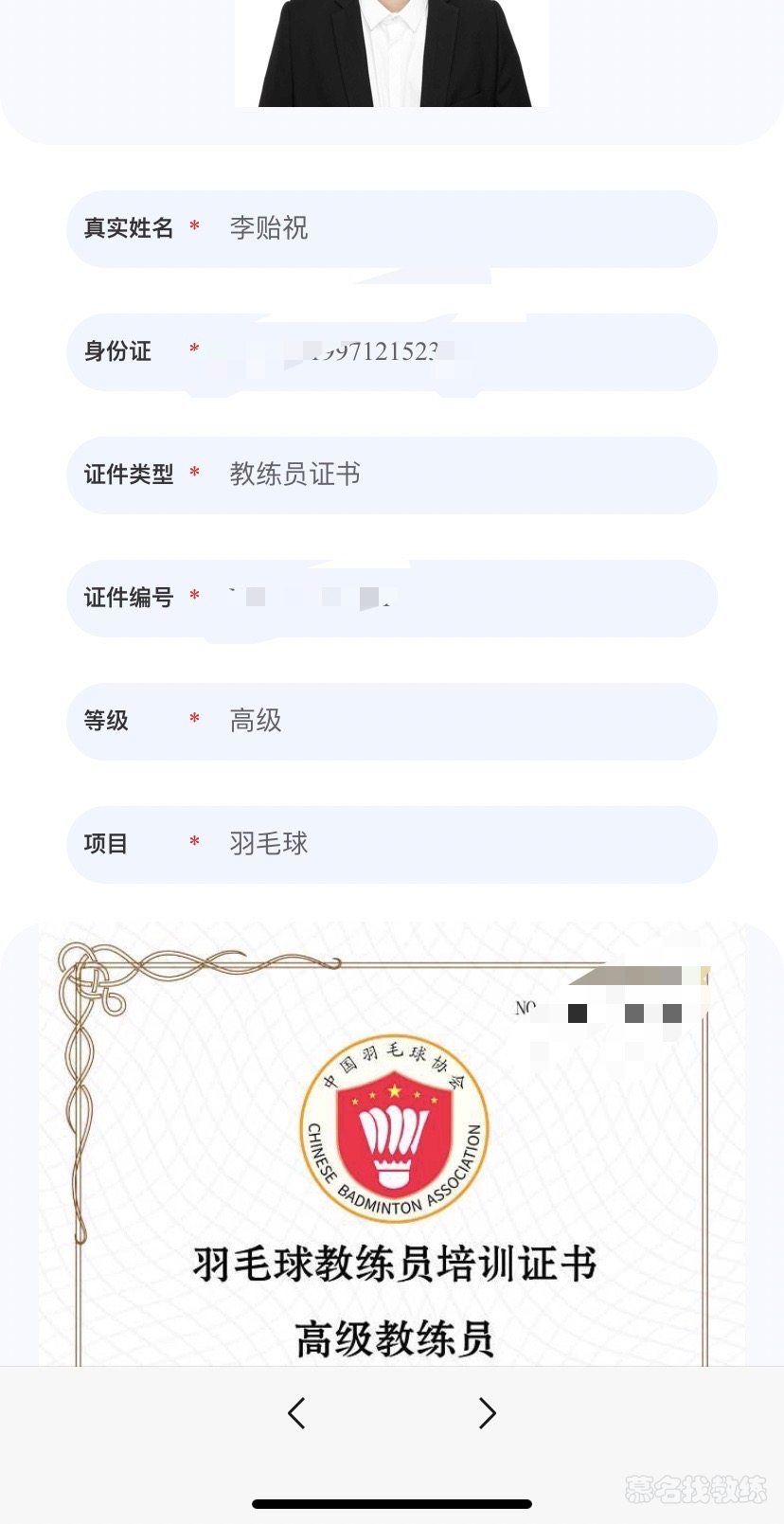This screenshot has height=1524, width=784.
Task: Focus the 证件编号 certificate number field
Action: point(454,599)
